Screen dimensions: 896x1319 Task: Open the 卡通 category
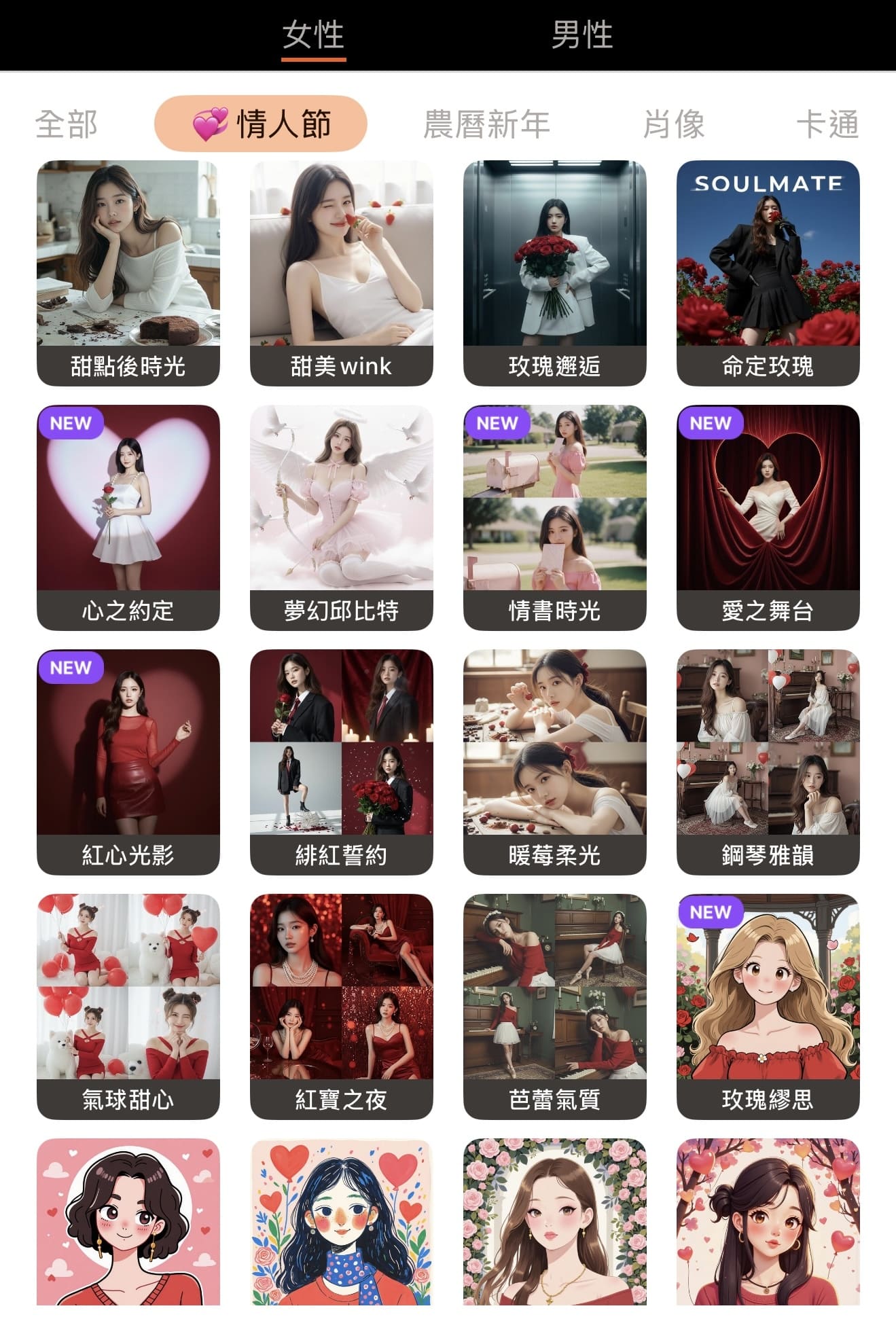(827, 124)
